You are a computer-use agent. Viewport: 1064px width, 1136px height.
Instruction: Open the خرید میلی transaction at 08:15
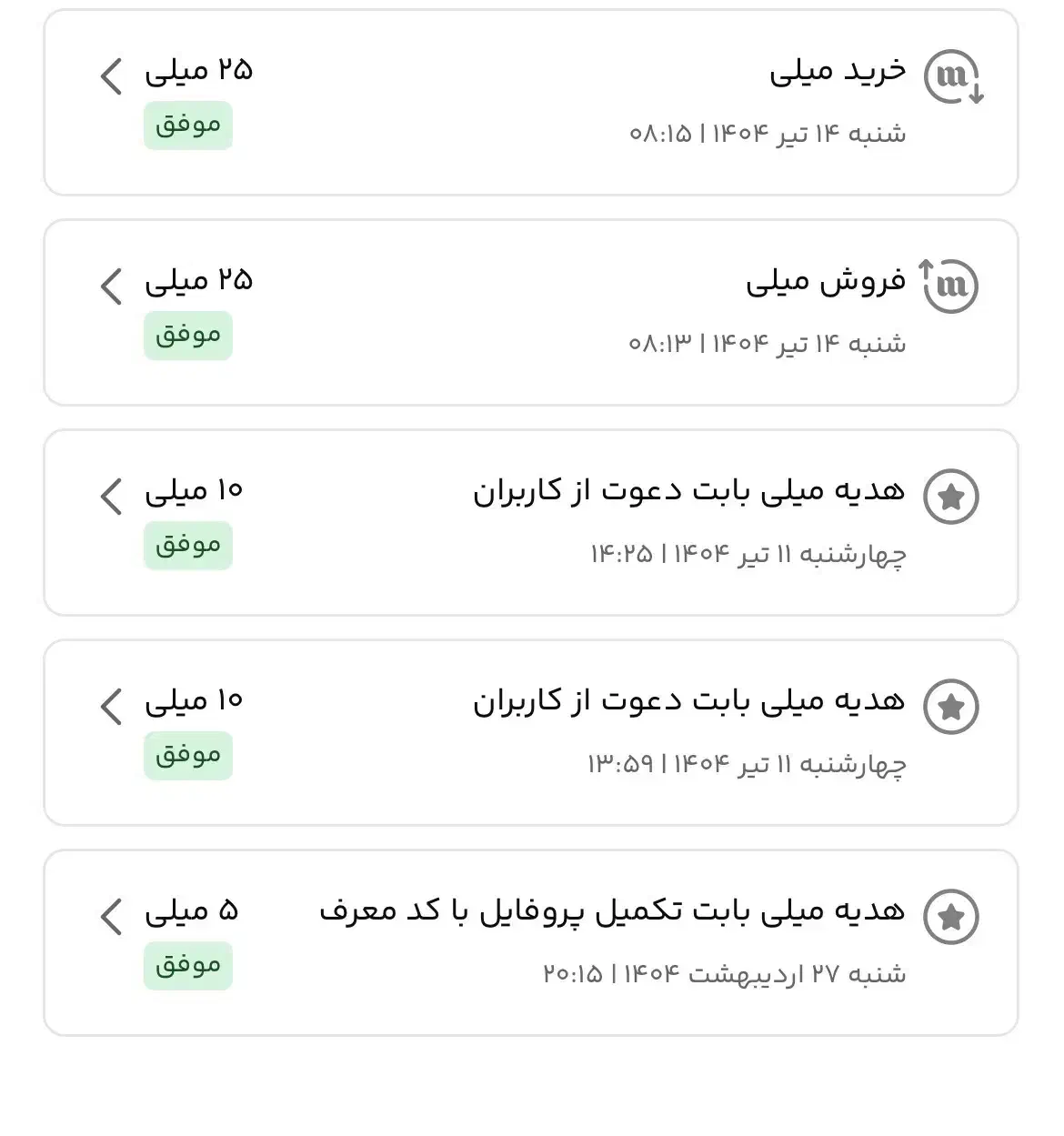pyautogui.click(x=531, y=103)
